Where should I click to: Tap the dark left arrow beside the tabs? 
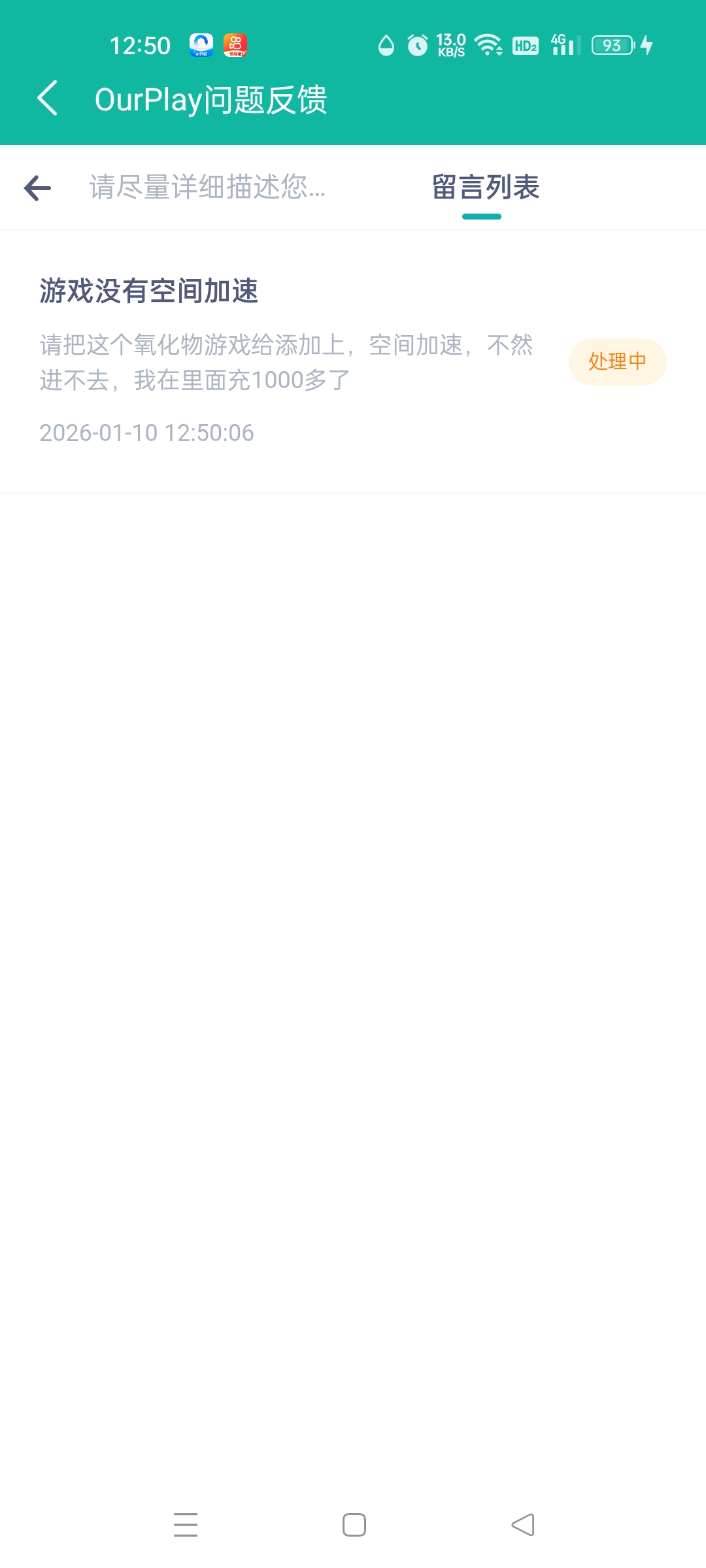[37, 188]
